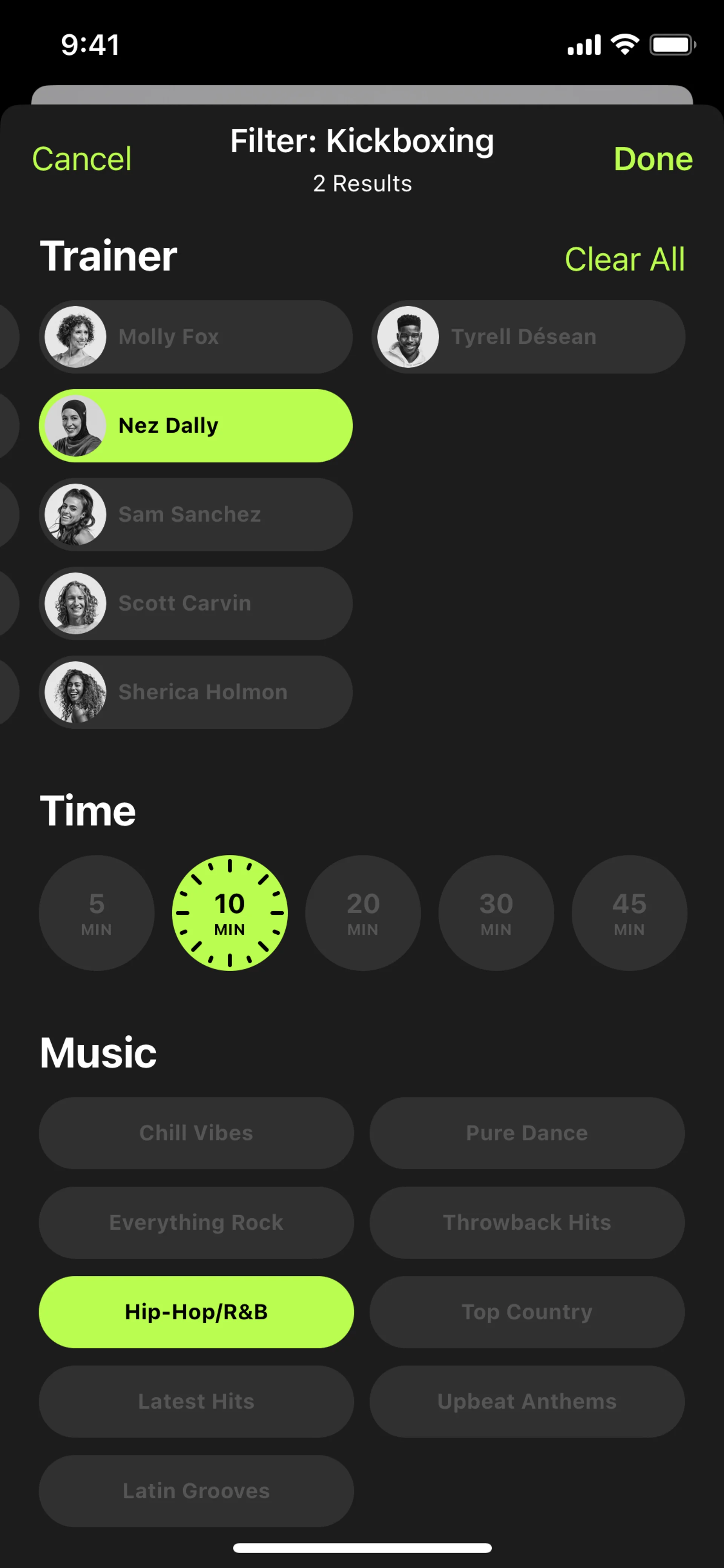The height and width of the screenshot is (1568, 724).
Task: Choose trainer Sam Sanchez
Action: (196, 514)
